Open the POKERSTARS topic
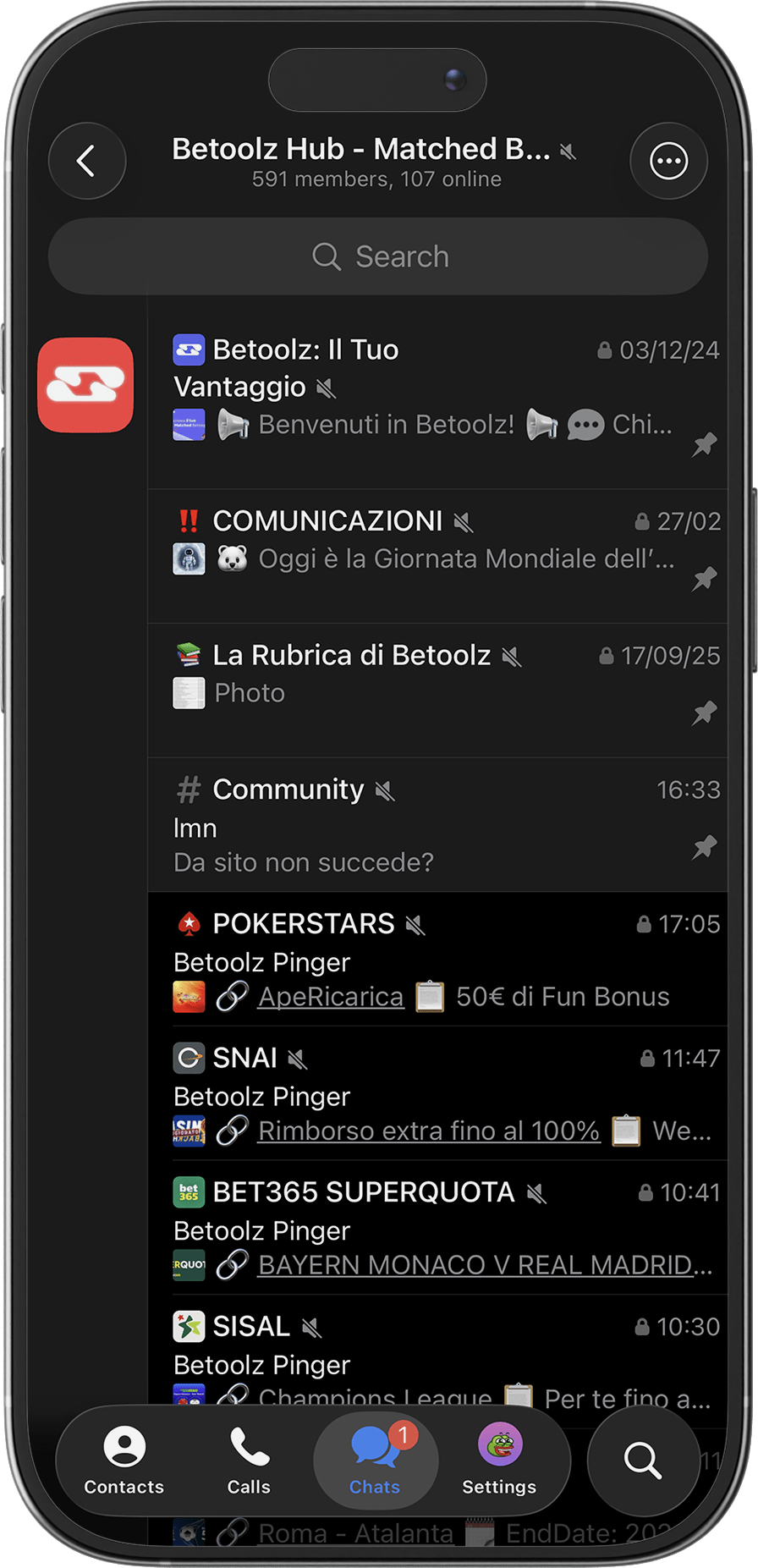This screenshot has height=1568, width=758. point(438,960)
